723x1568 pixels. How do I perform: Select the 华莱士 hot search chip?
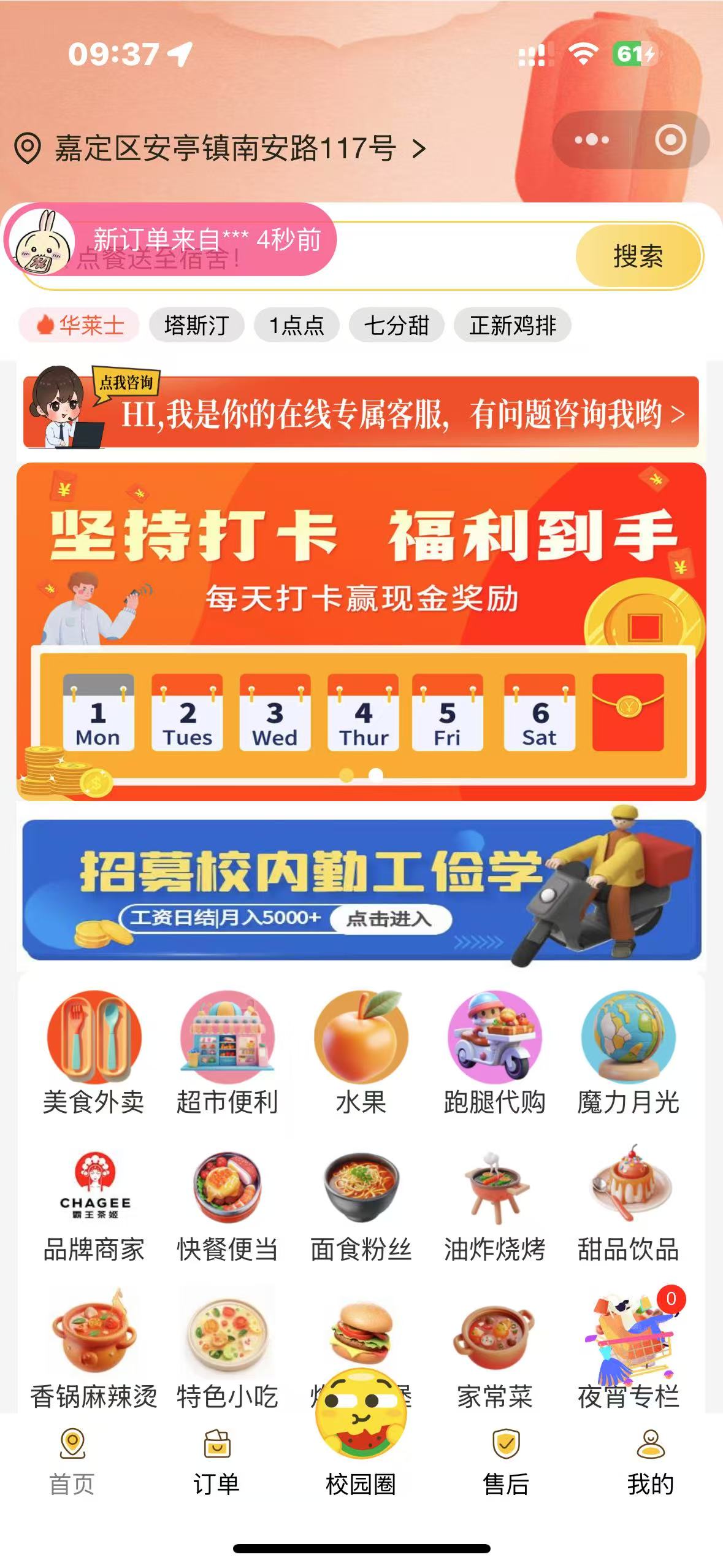tap(80, 325)
